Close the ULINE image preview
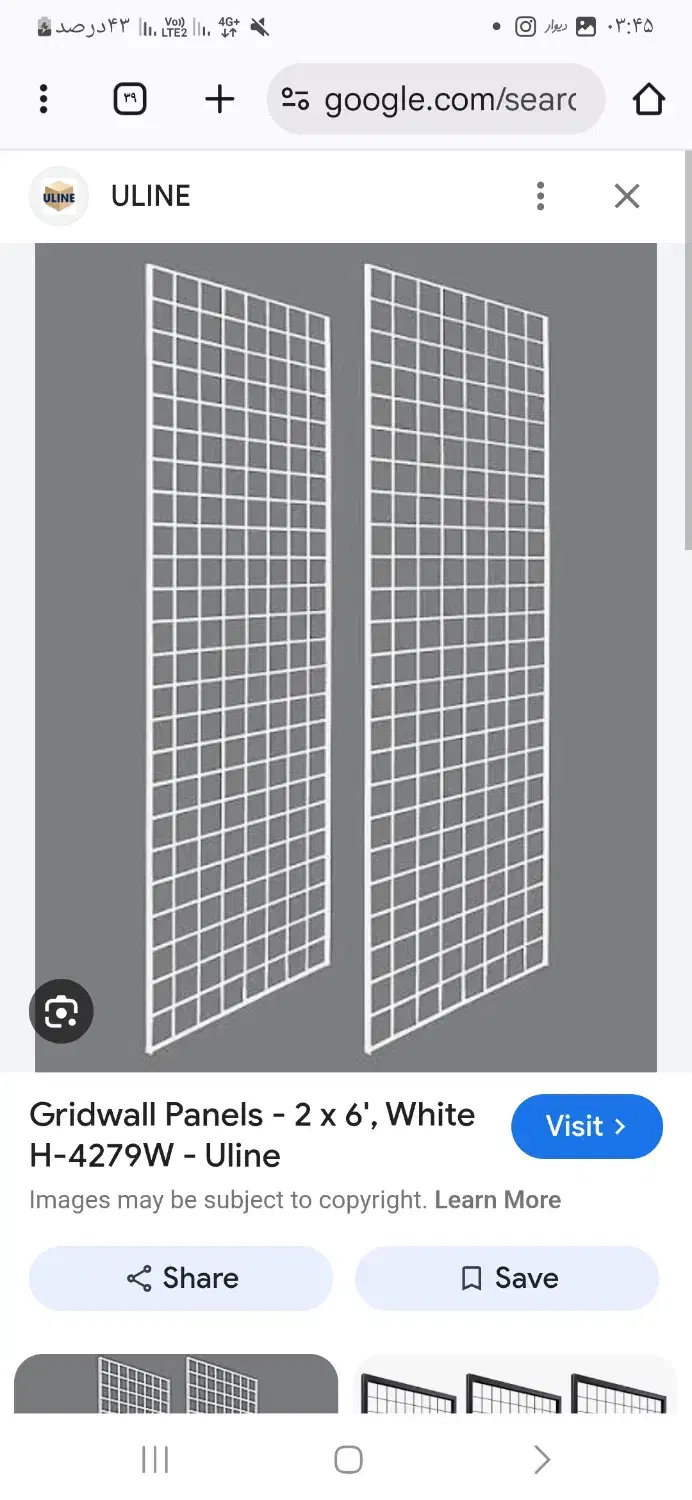 tap(627, 196)
